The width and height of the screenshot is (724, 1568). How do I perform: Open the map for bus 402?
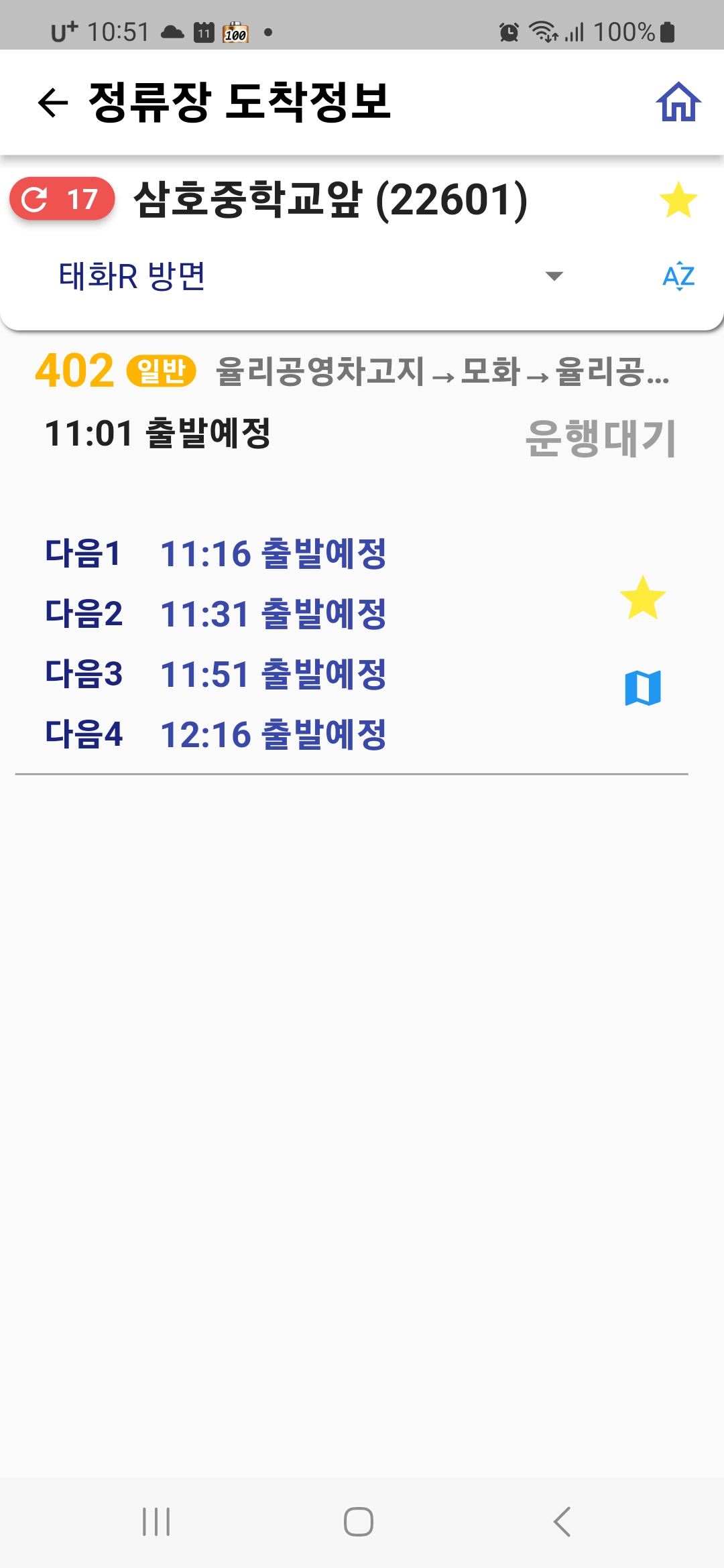pos(642,688)
